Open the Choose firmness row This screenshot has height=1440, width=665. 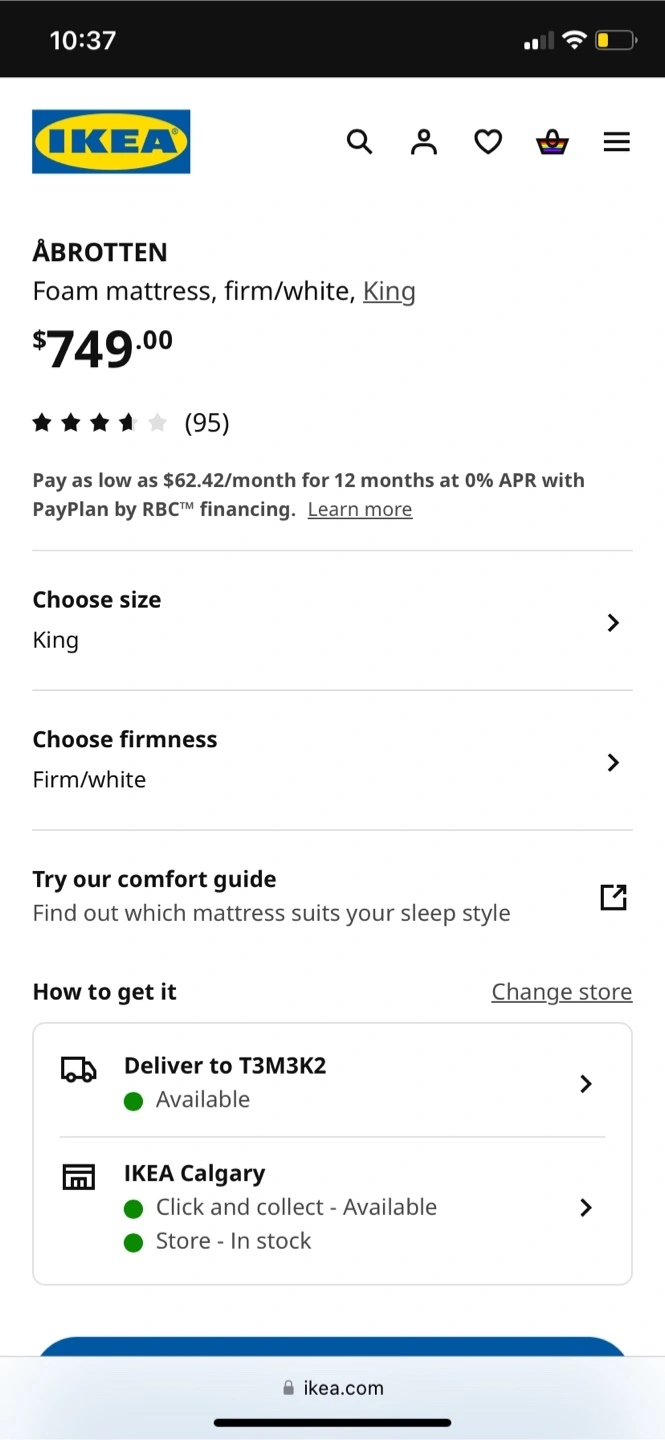coord(332,761)
